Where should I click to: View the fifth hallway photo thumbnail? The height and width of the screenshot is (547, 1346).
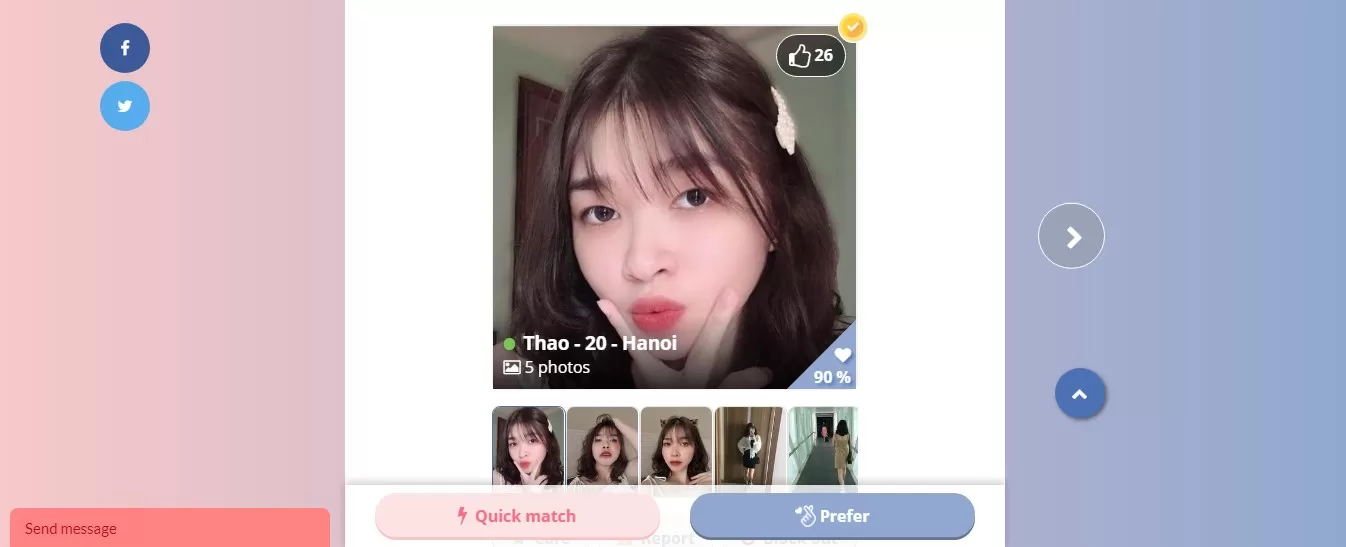pyautogui.click(x=822, y=445)
